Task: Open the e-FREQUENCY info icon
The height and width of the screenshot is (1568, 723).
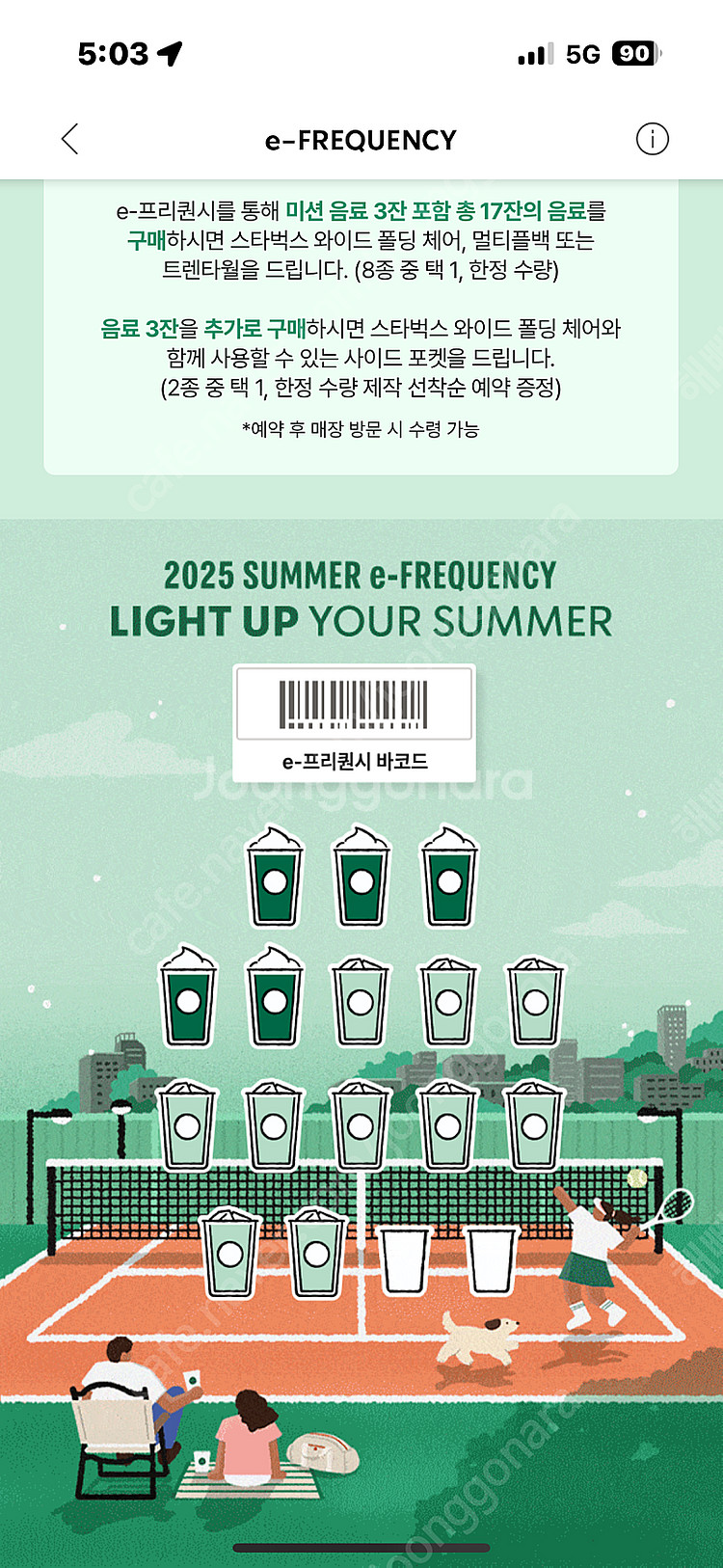Action: pos(652,140)
